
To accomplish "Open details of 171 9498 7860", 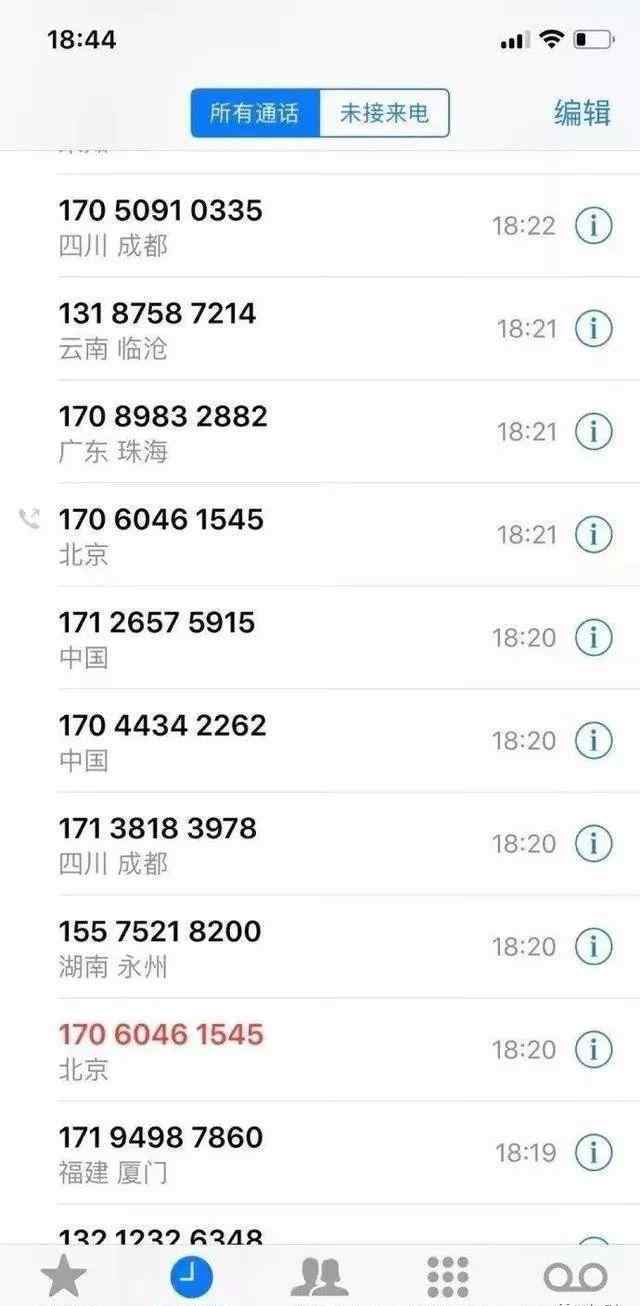I will point(593,1153).
